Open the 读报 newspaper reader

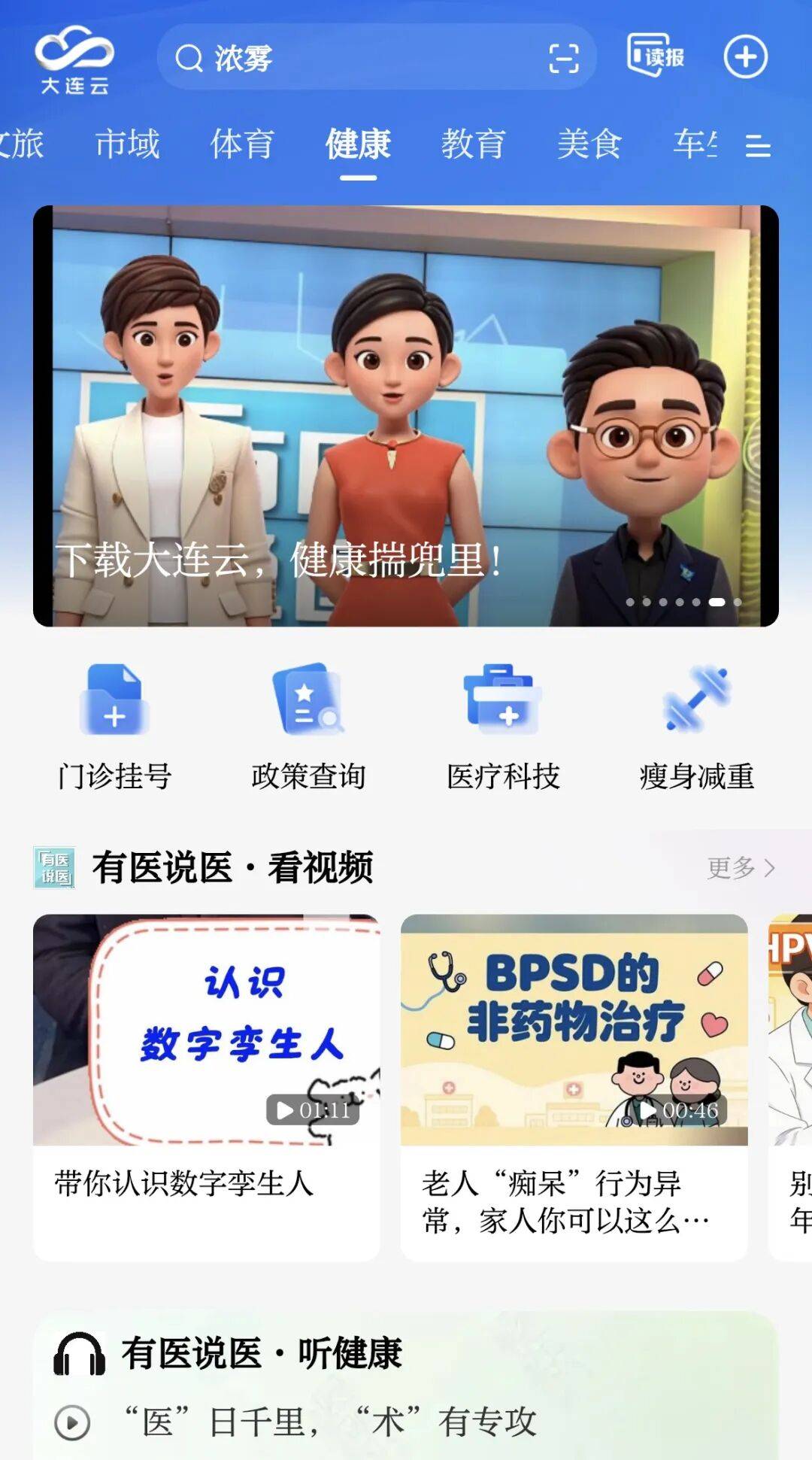pos(656,56)
